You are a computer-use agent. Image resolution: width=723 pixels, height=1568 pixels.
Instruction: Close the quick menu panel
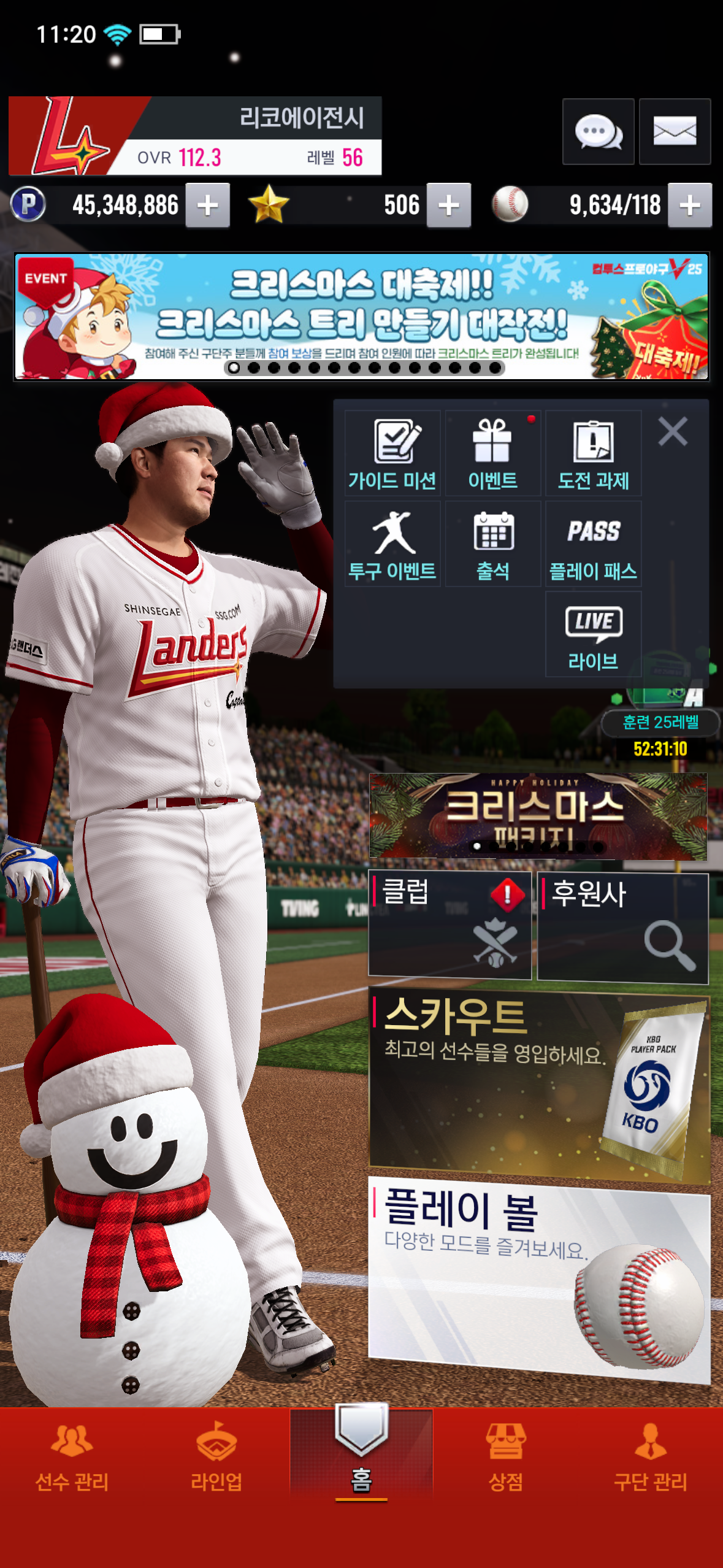pos(673,431)
